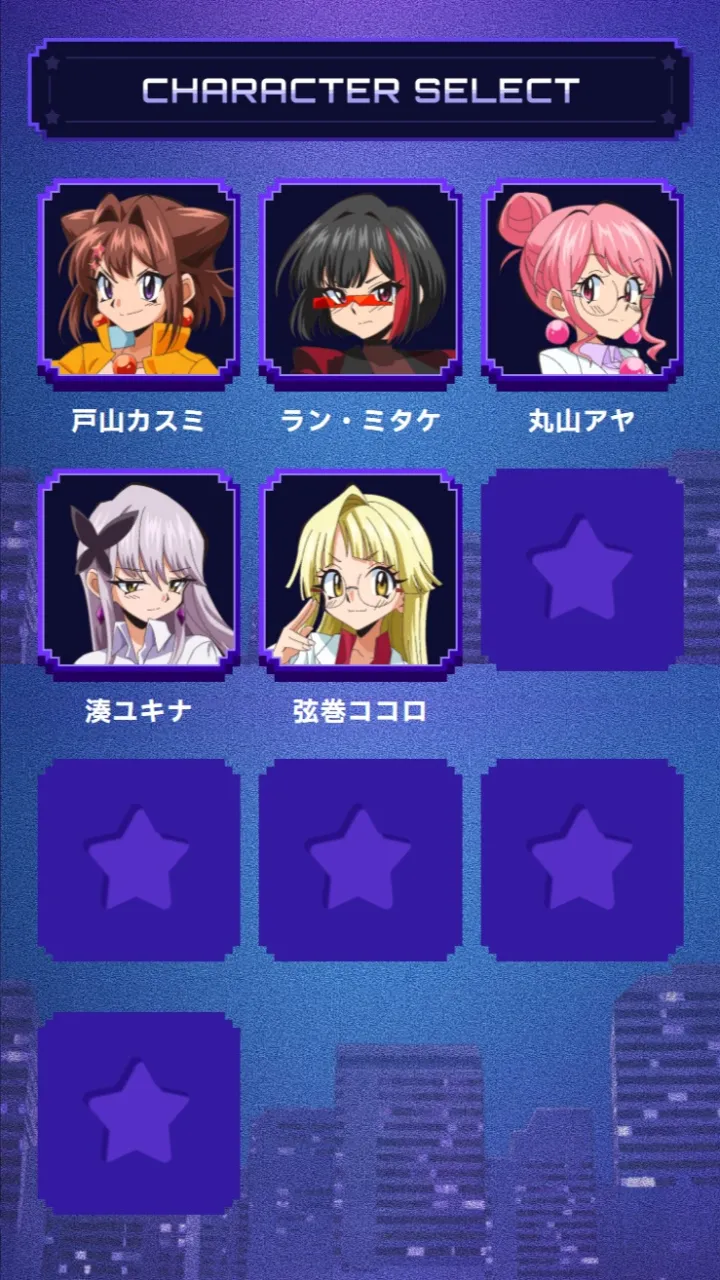Click the locked star slot beside 弦巻ココロ

pos(581,570)
